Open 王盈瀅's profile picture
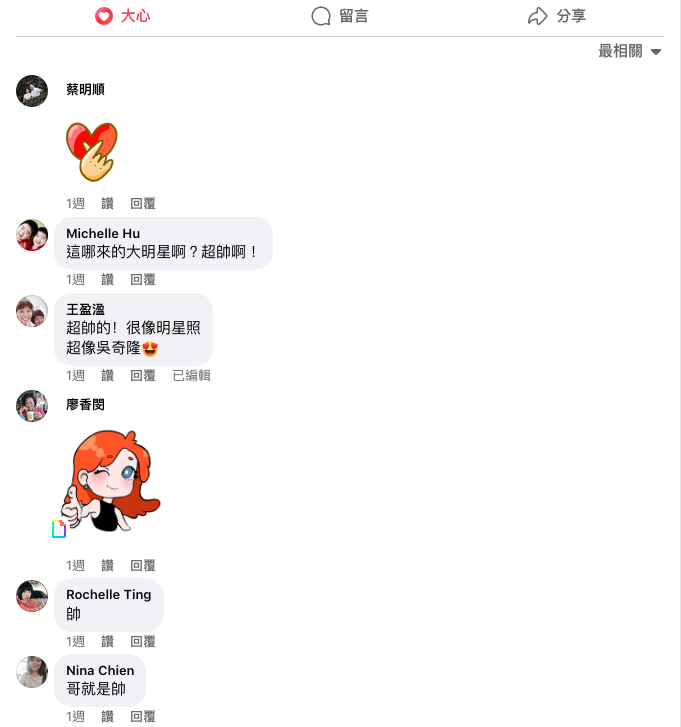The height and width of the screenshot is (727, 681). [x=32, y=311]
